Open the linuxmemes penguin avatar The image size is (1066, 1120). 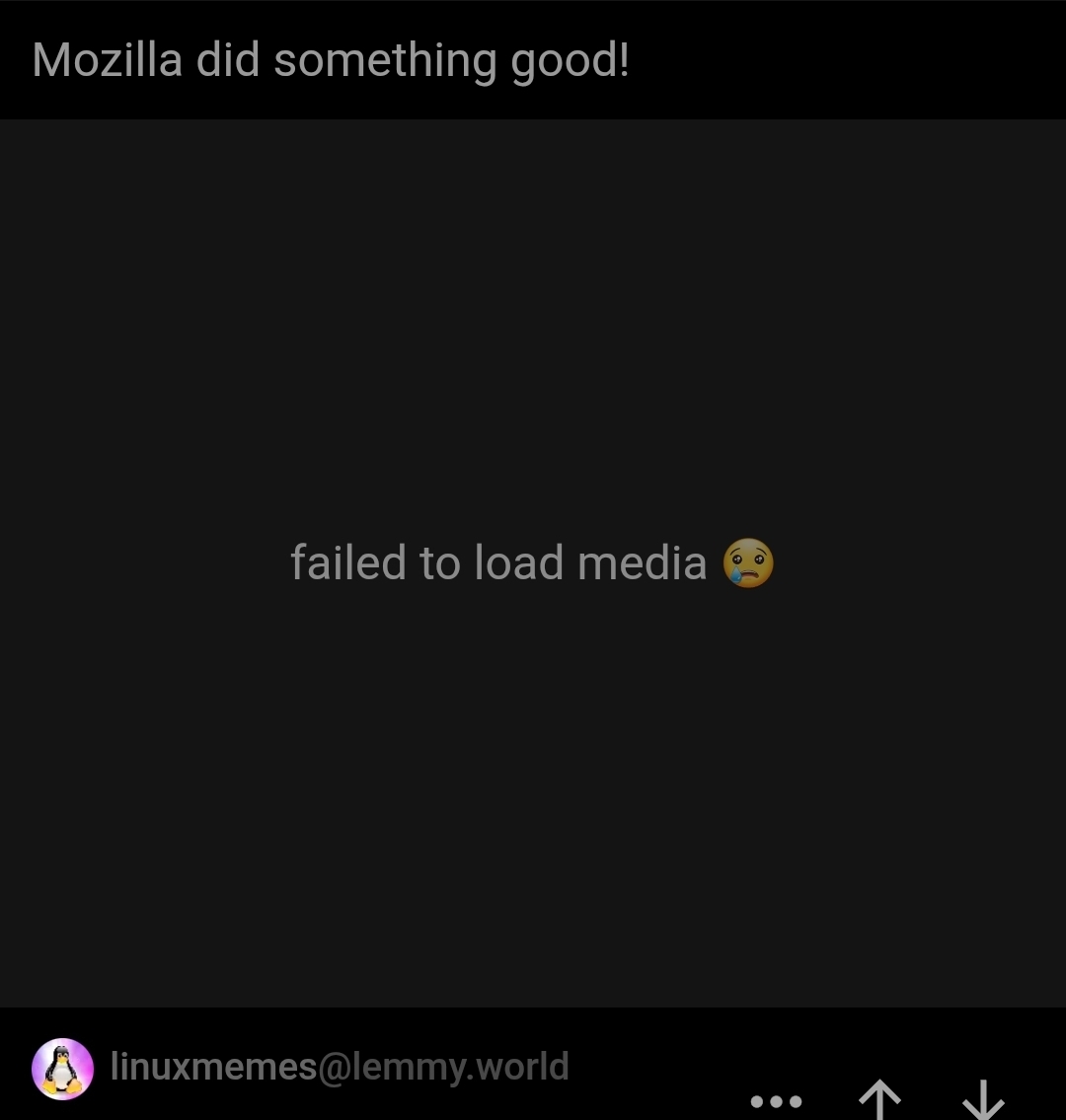tap(63, 1069)
